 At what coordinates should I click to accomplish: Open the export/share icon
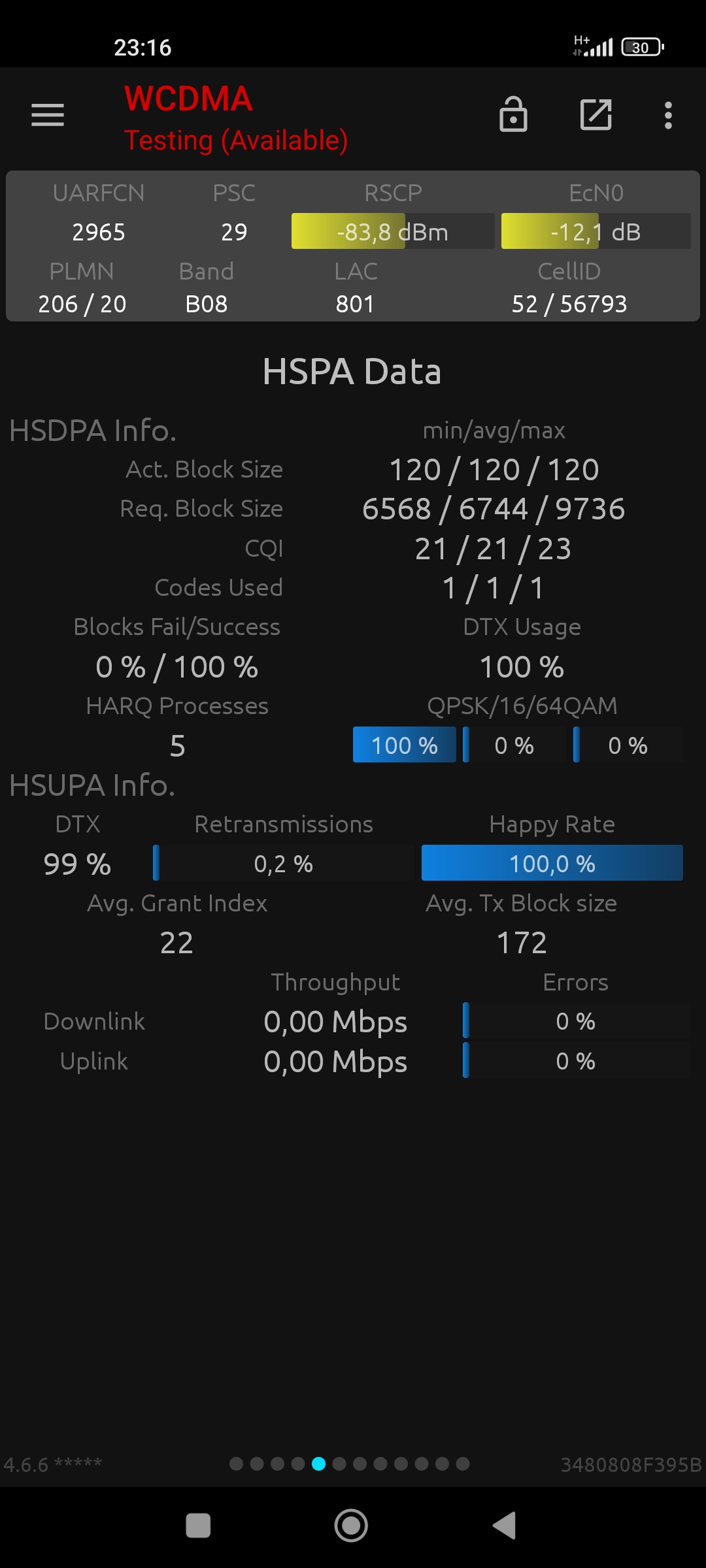click(596, 114)
